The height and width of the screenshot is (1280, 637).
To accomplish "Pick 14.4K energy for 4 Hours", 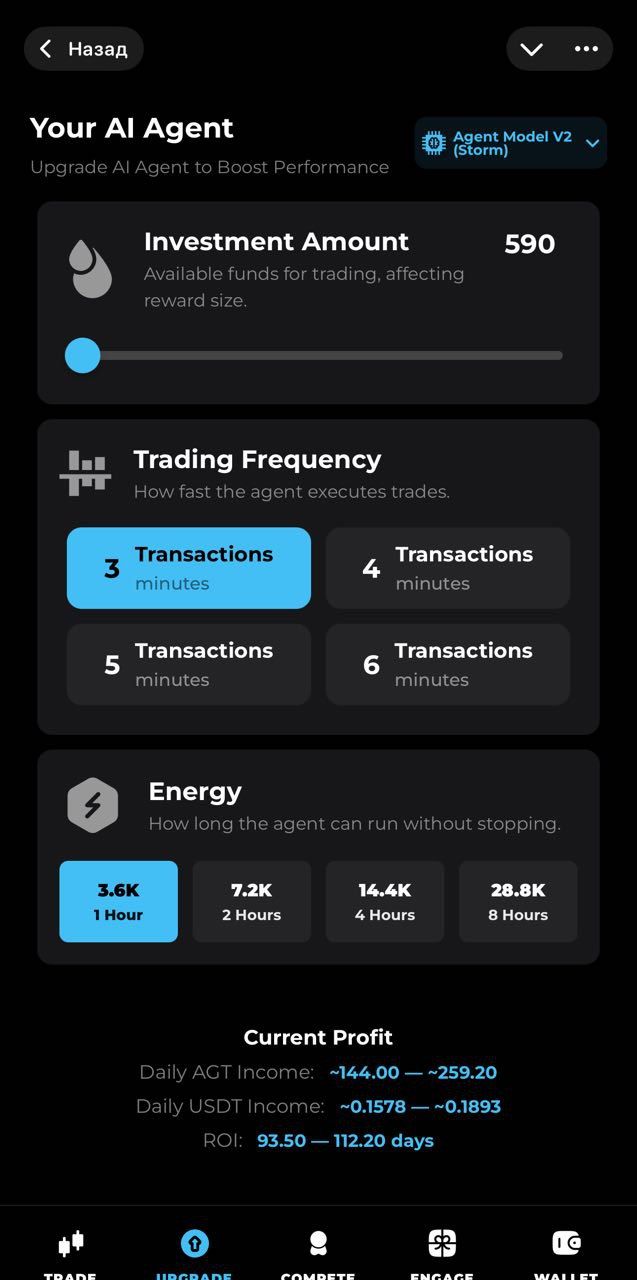I will (x=385, y=901).
